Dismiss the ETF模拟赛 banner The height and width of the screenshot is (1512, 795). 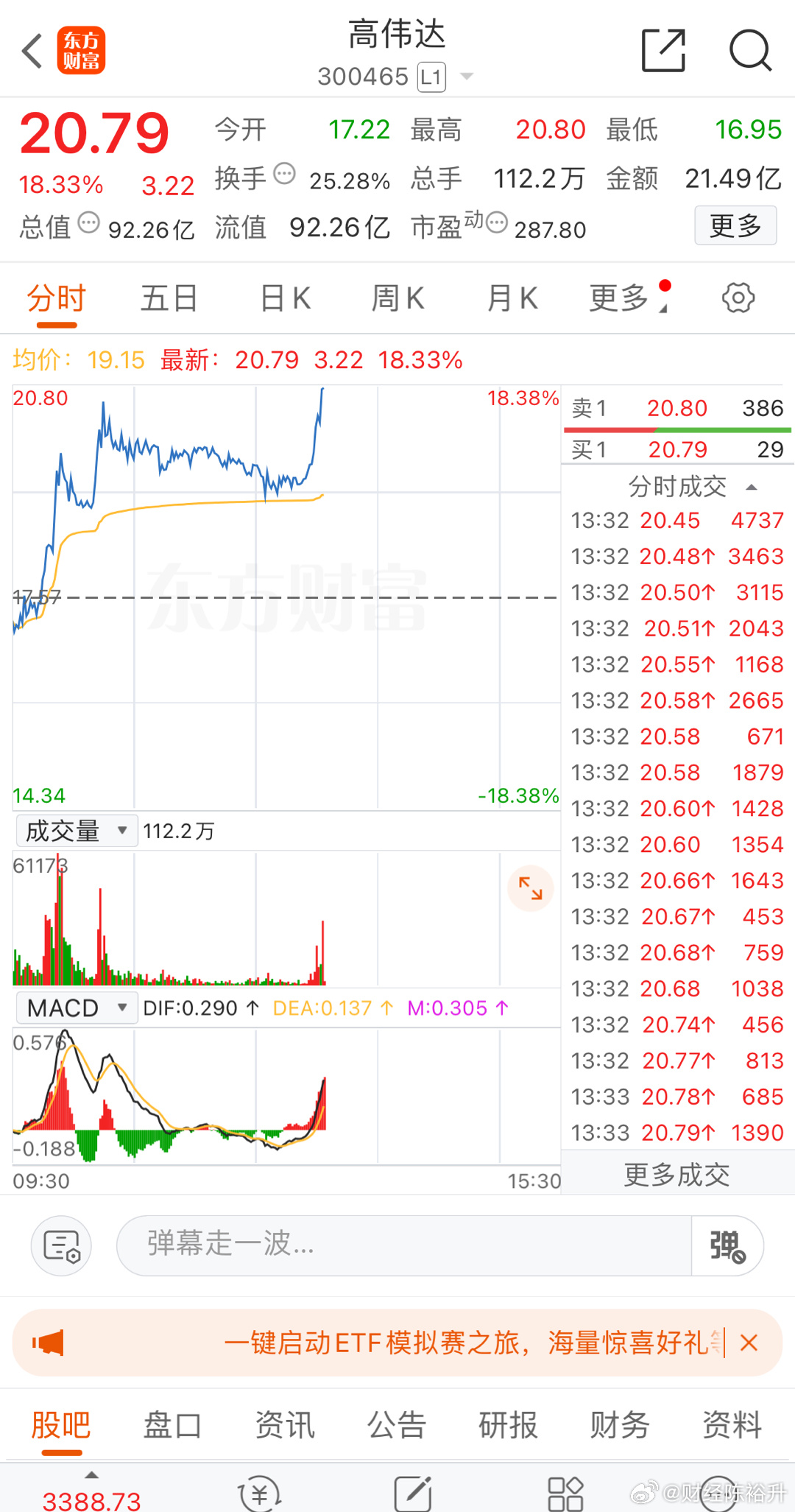749,1343
